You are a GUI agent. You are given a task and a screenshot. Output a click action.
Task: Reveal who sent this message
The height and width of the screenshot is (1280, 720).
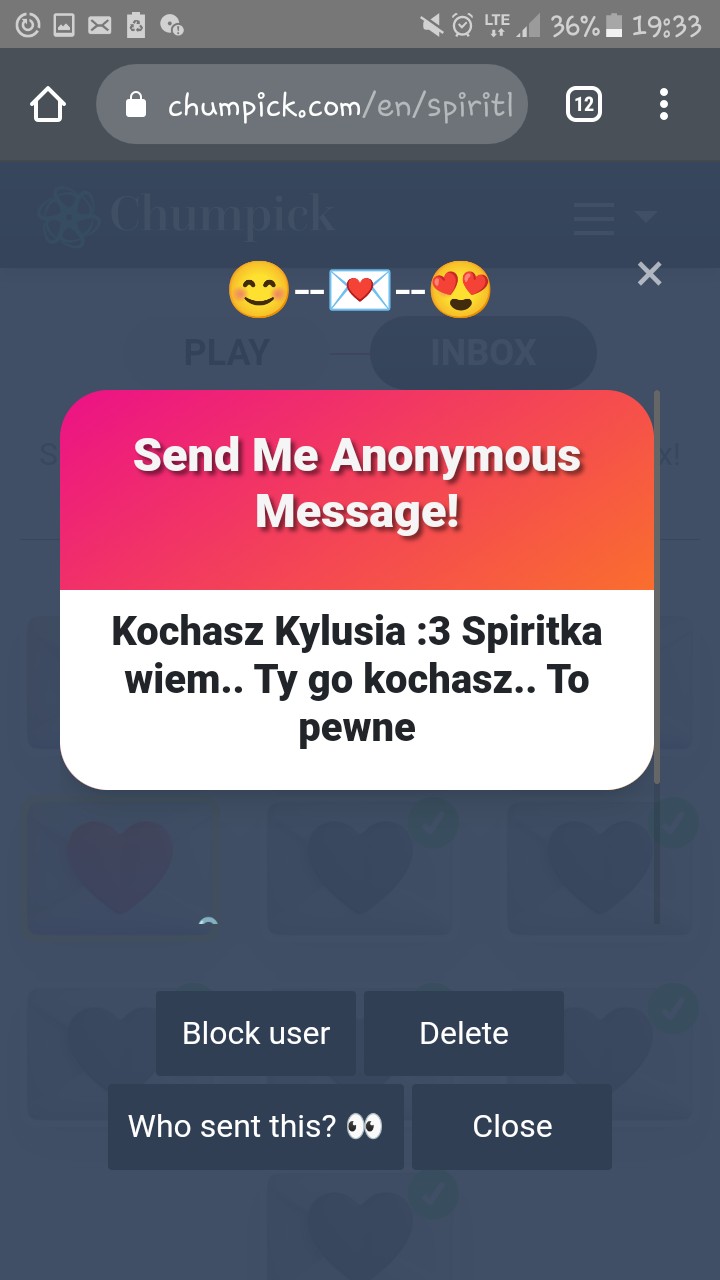(256, 1126)
